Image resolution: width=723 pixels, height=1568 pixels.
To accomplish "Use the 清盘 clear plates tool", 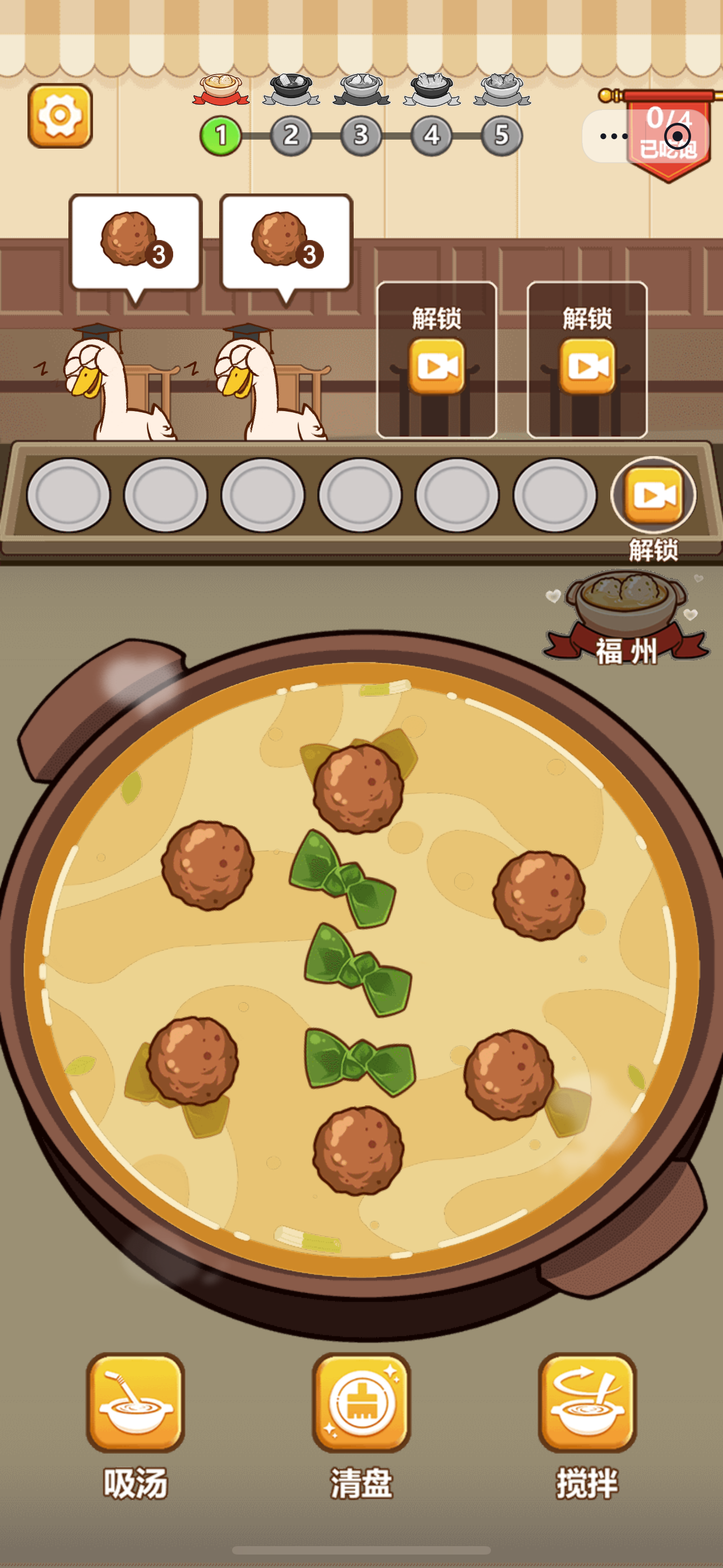I will click(x=361, y=1403).
